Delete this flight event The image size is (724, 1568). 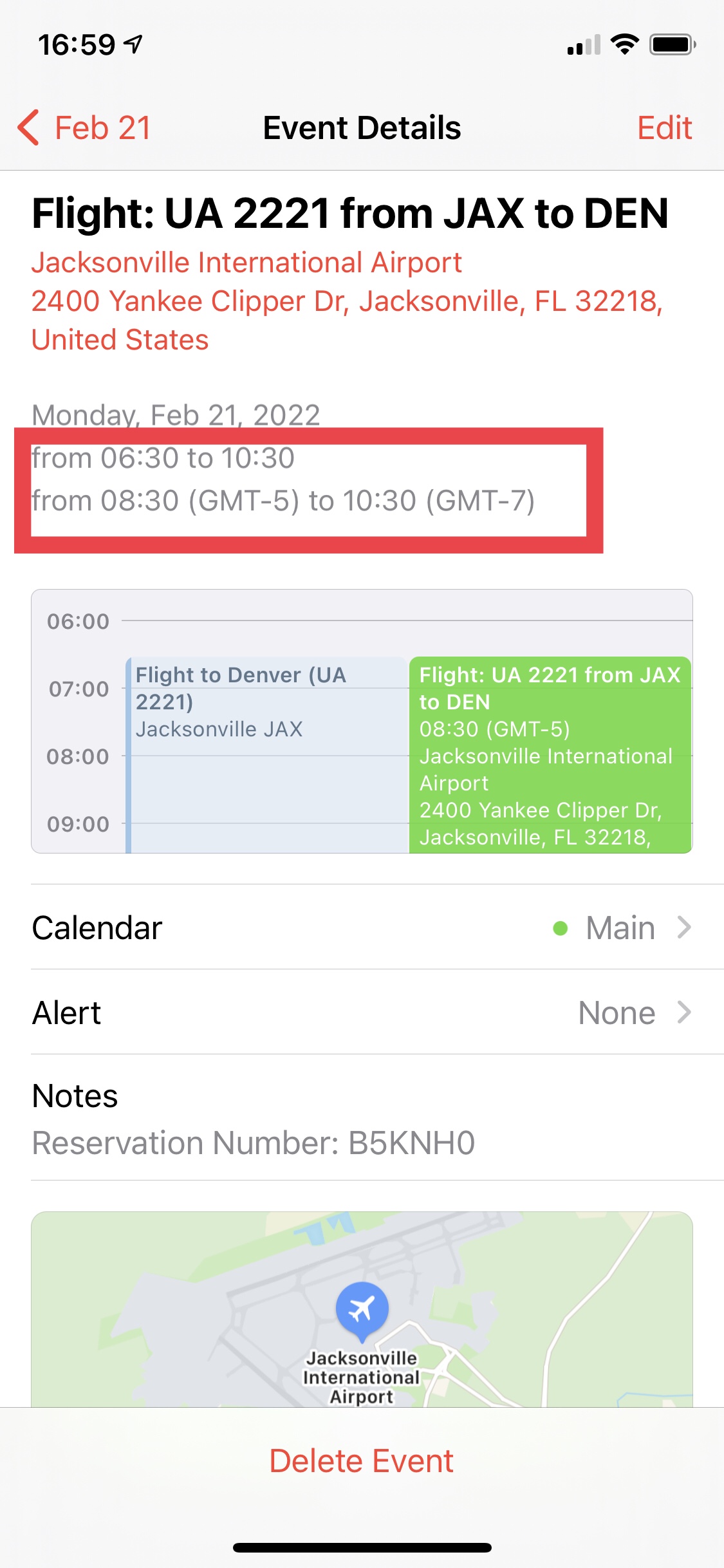click(362, 1461)
